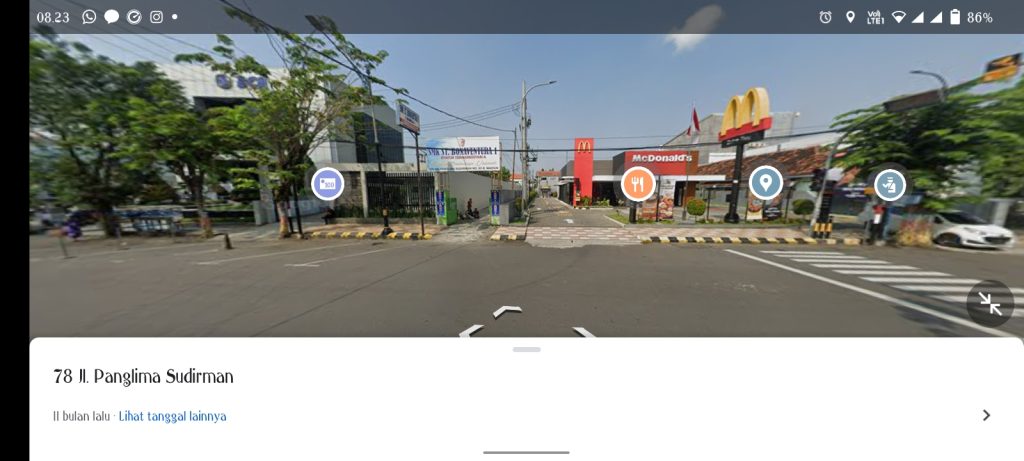The image size is (1024, 461).
Task: Open the "Lihat tanggal lainnya" link
Action: (x=172, y=416)
